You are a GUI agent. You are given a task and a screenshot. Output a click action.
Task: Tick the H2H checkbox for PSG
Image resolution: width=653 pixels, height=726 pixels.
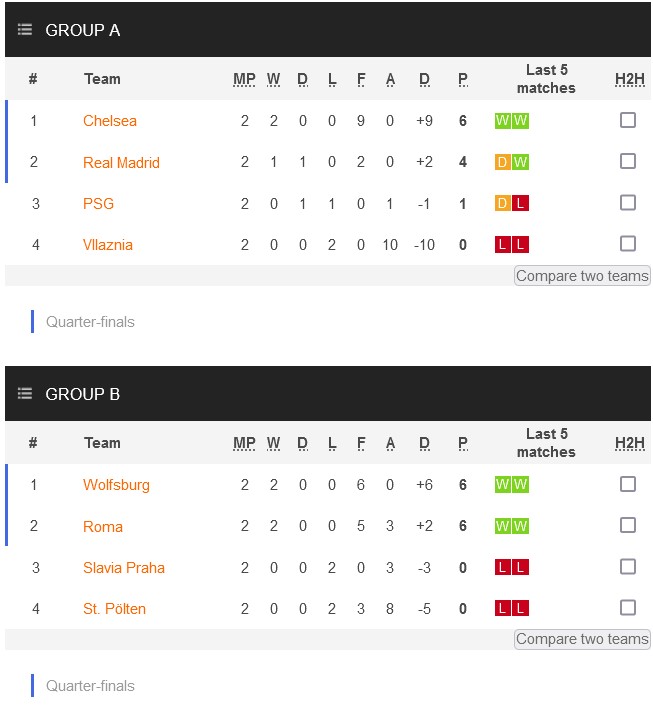(x=628, y=202)
